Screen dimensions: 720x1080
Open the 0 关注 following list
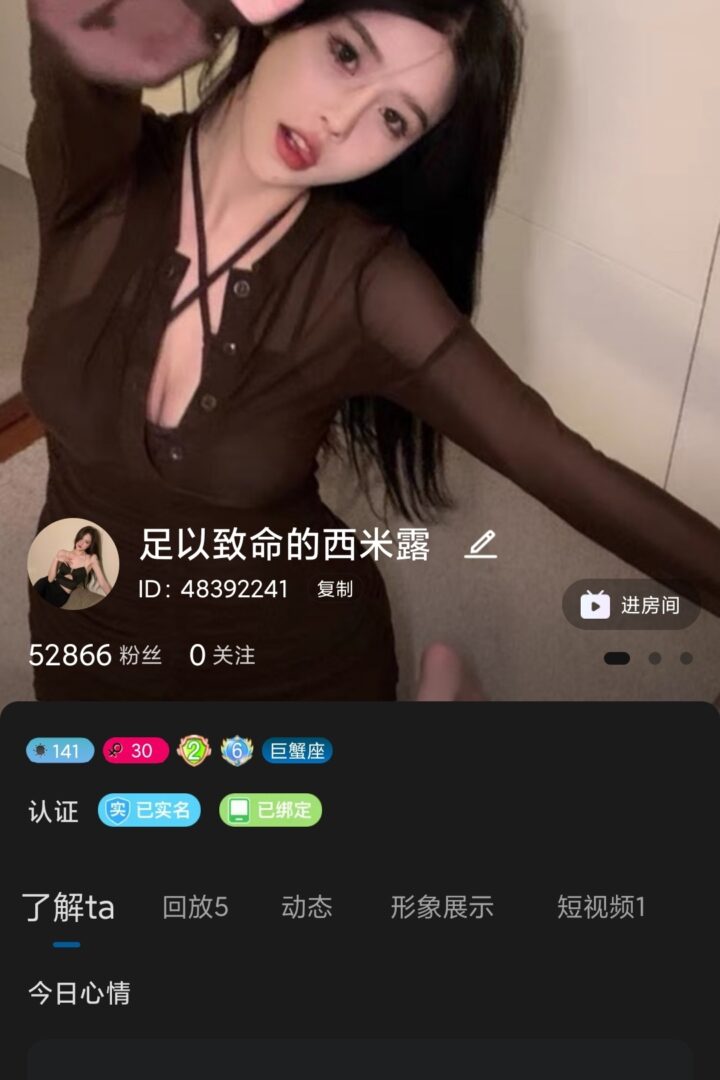click(222, 656)
